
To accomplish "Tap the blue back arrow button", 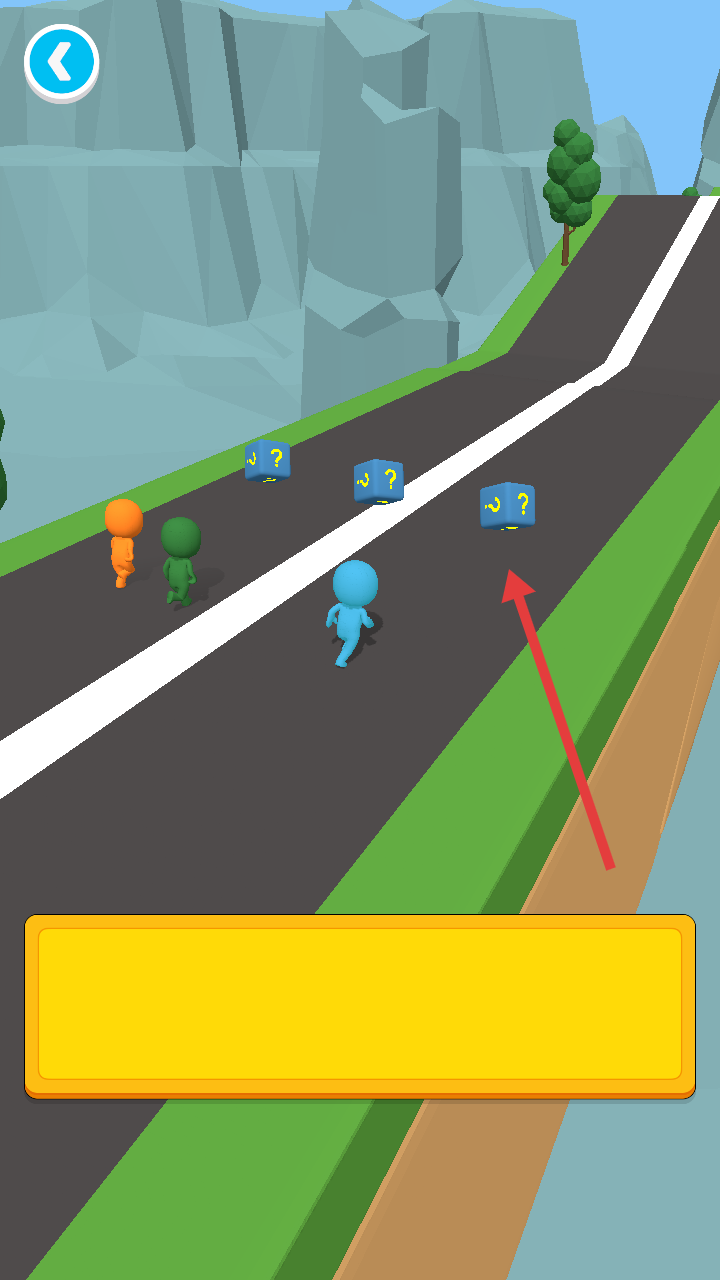I will point(61,62).
